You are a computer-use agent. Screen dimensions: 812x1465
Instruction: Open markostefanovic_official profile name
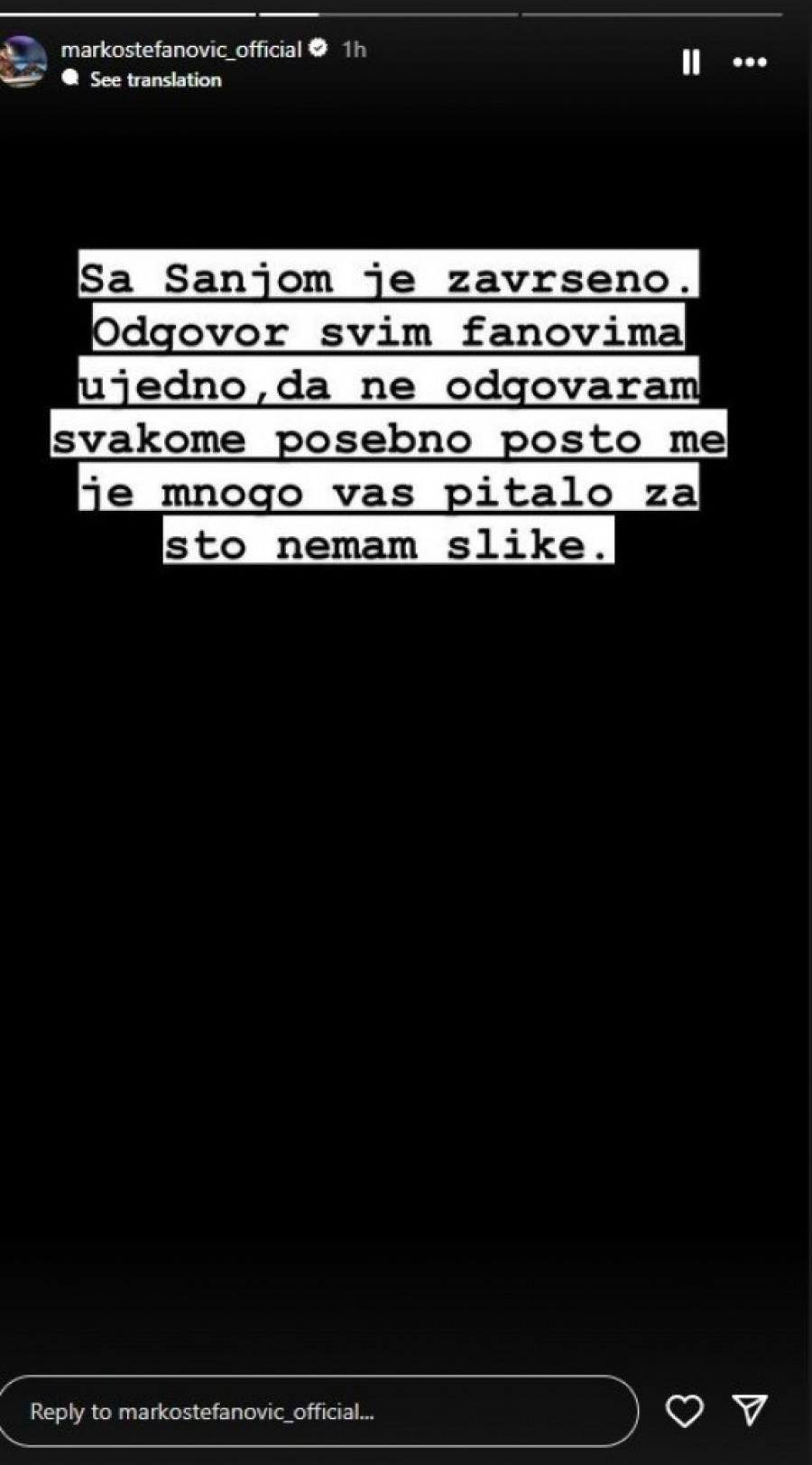click(180, 50)
